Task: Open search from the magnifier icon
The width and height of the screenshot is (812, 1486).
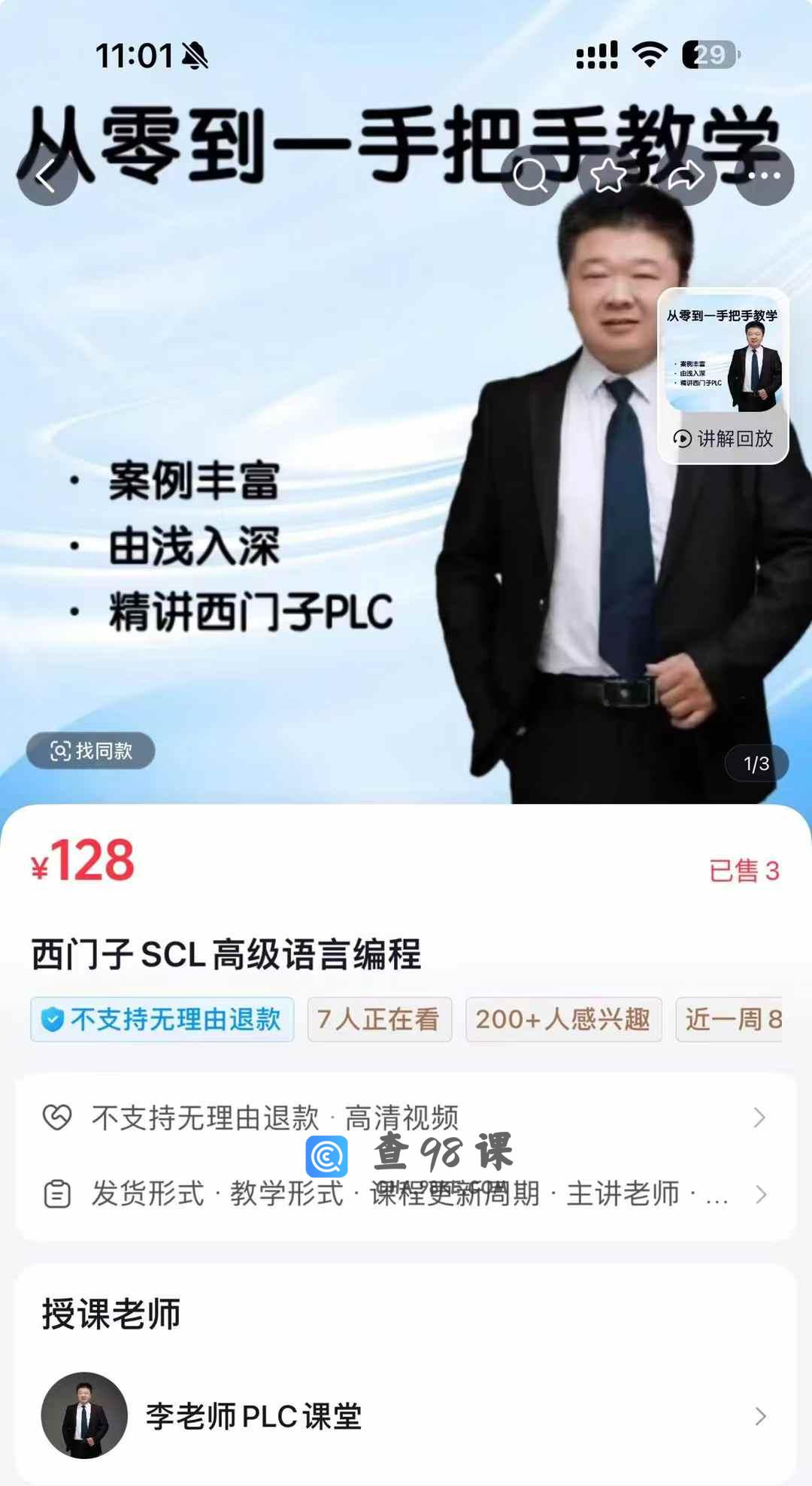Action: 531,177
